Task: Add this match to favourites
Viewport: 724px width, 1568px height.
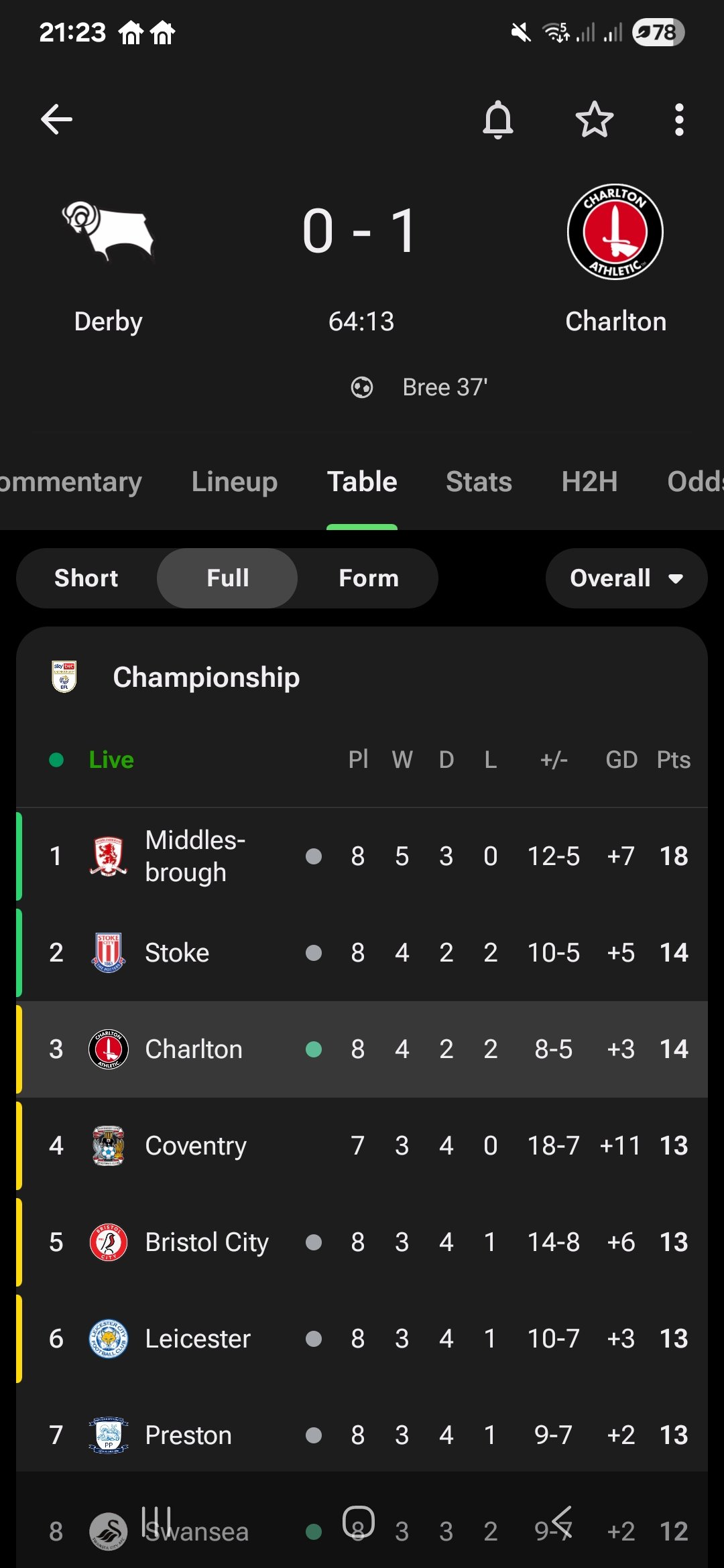Action: click(594, 120)
